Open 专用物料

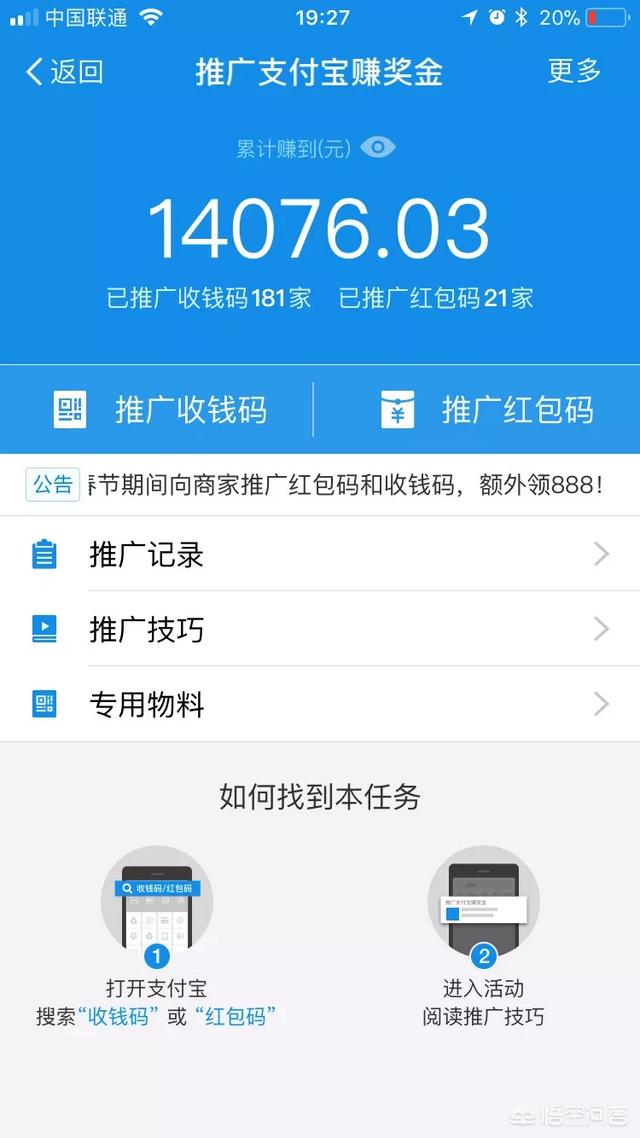click(320, 704)
